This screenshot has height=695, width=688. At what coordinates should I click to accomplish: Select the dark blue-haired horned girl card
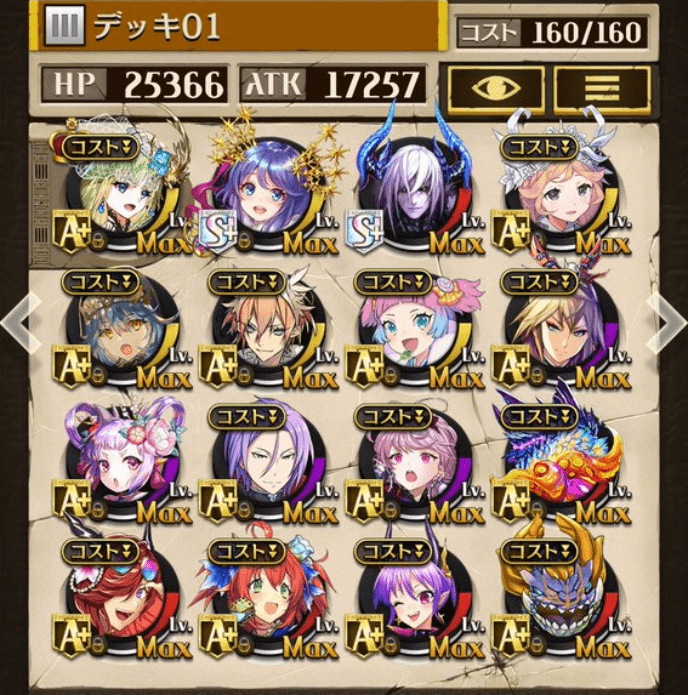pos(116,332)
